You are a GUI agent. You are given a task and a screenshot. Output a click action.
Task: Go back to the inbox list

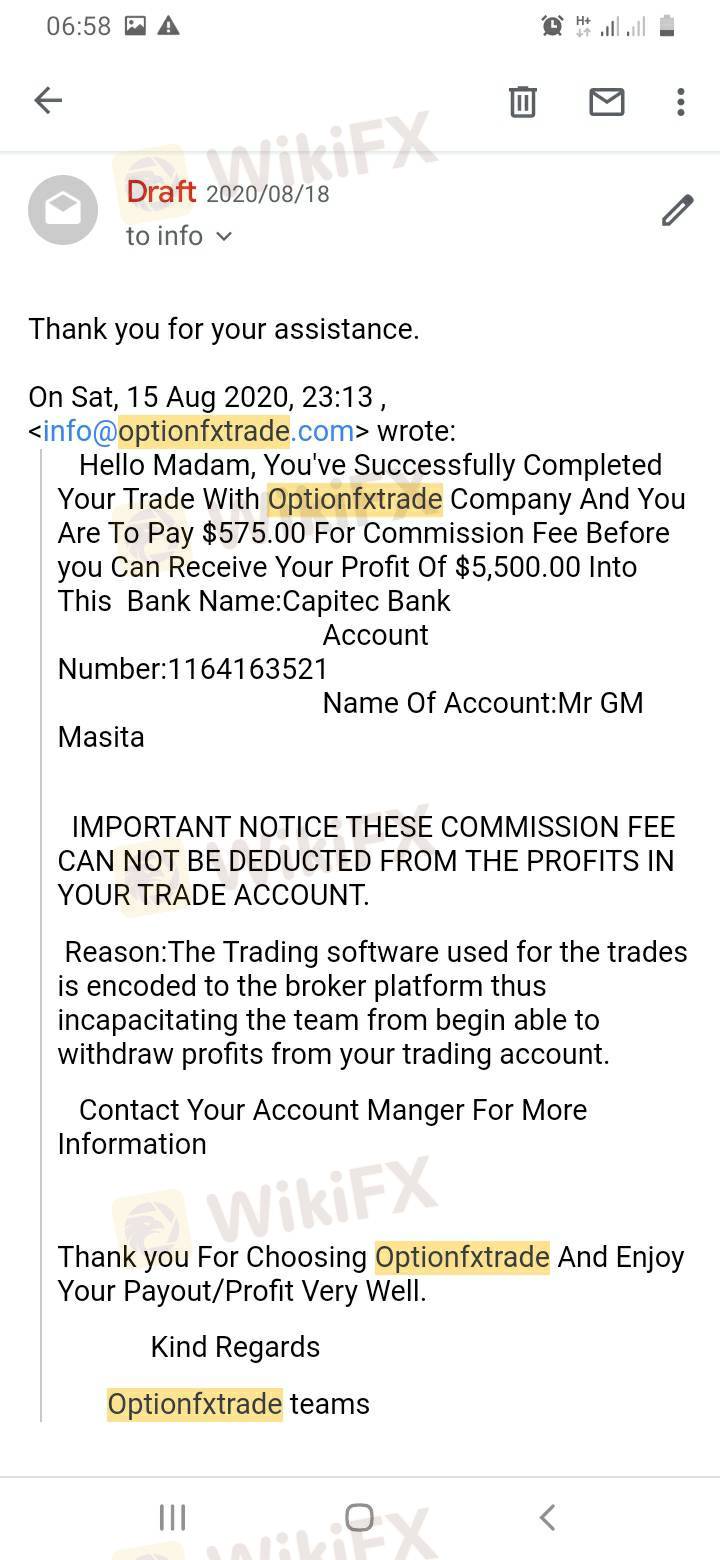click(48, 100)
